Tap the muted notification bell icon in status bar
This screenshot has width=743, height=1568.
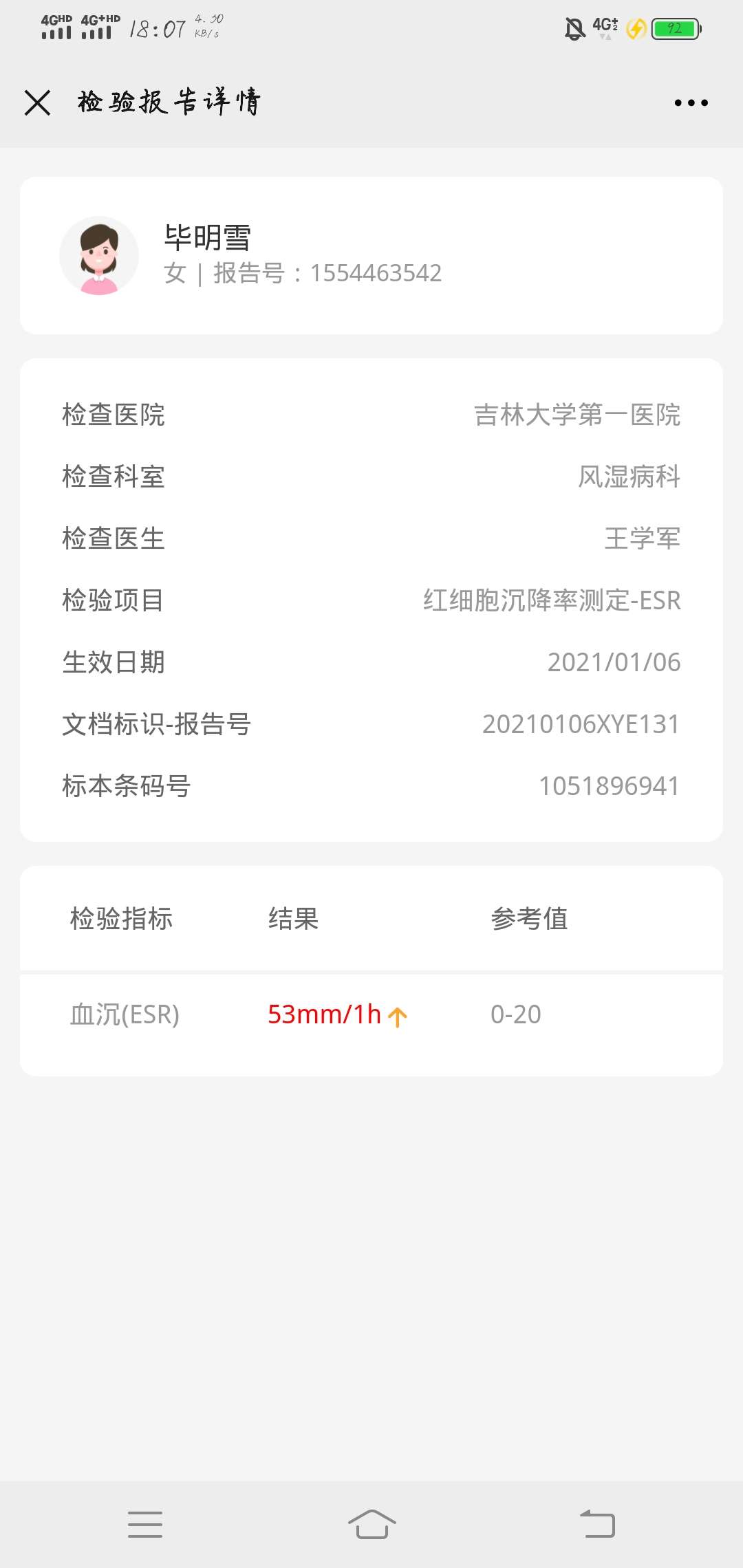[573, 28]
